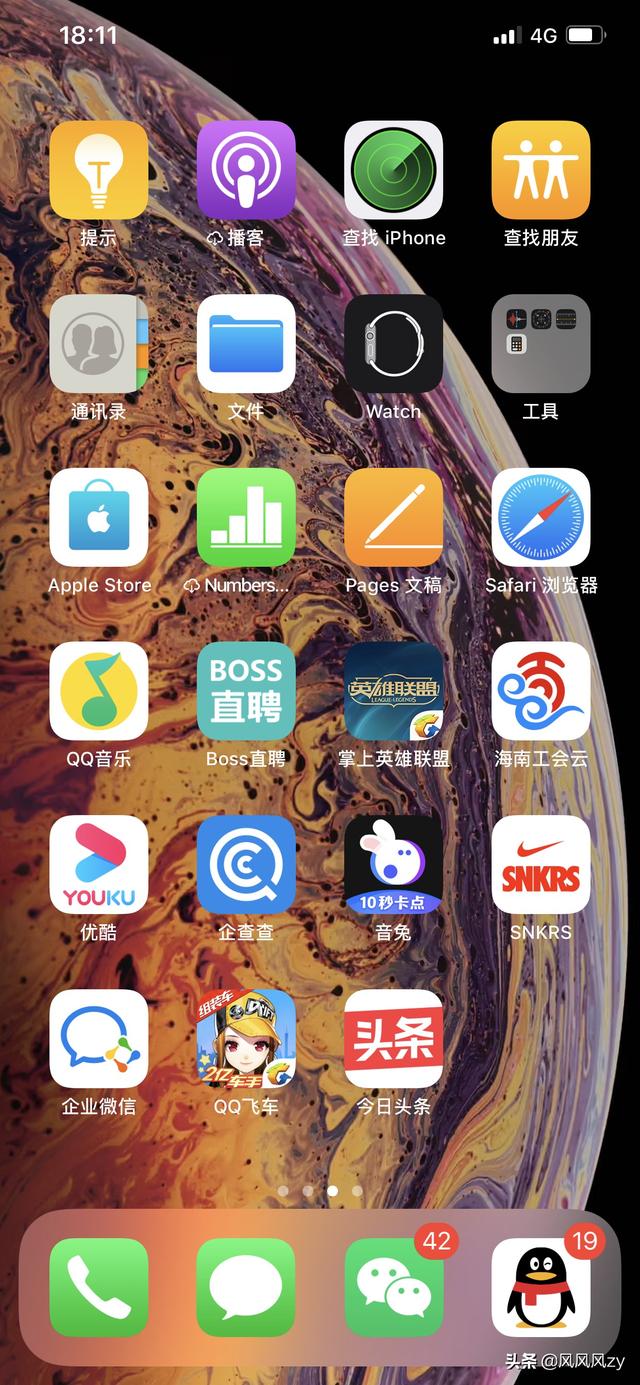This screenshot has height=1385, width=640.
Task: Launch 掌上英雄联盟 app
Action: (393, 690)
